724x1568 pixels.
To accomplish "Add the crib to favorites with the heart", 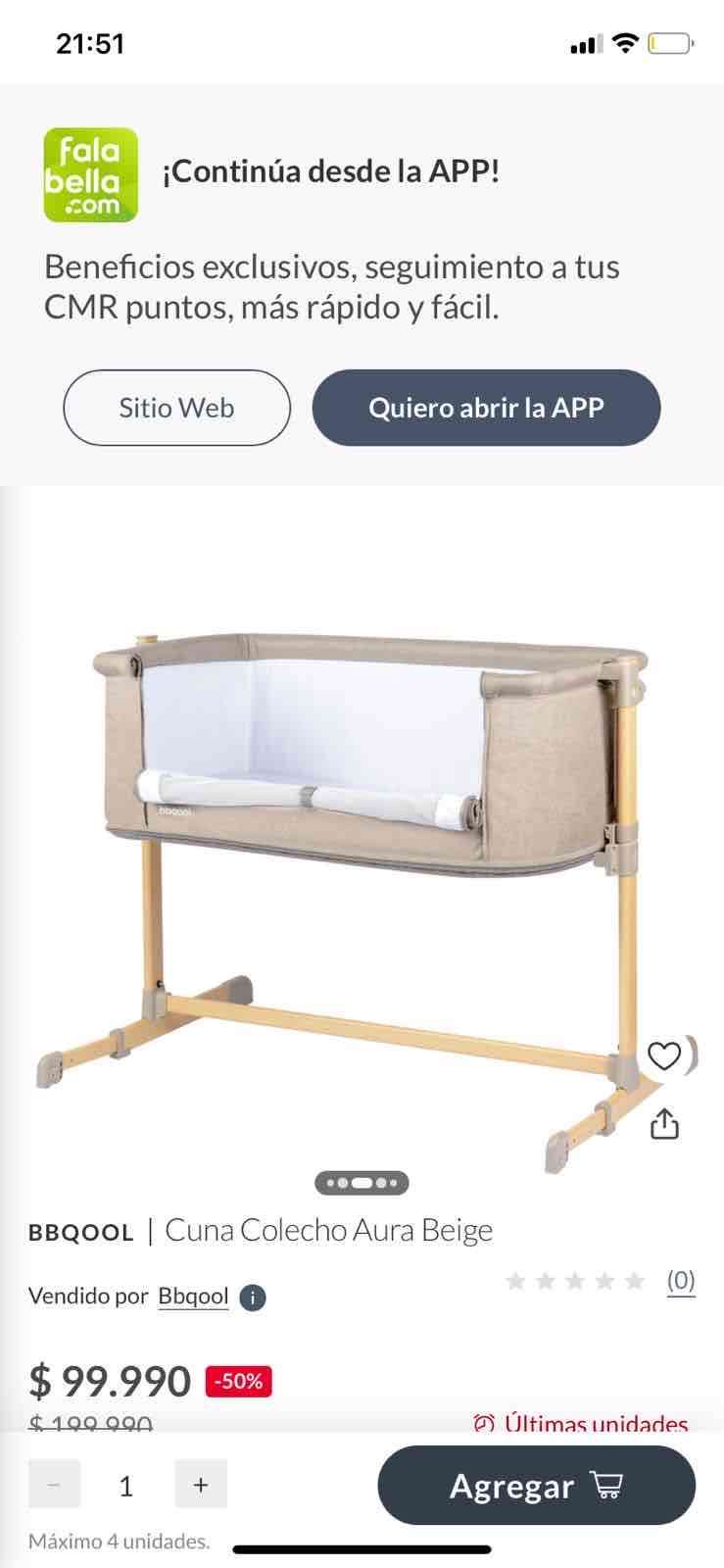I will 664,1056.
